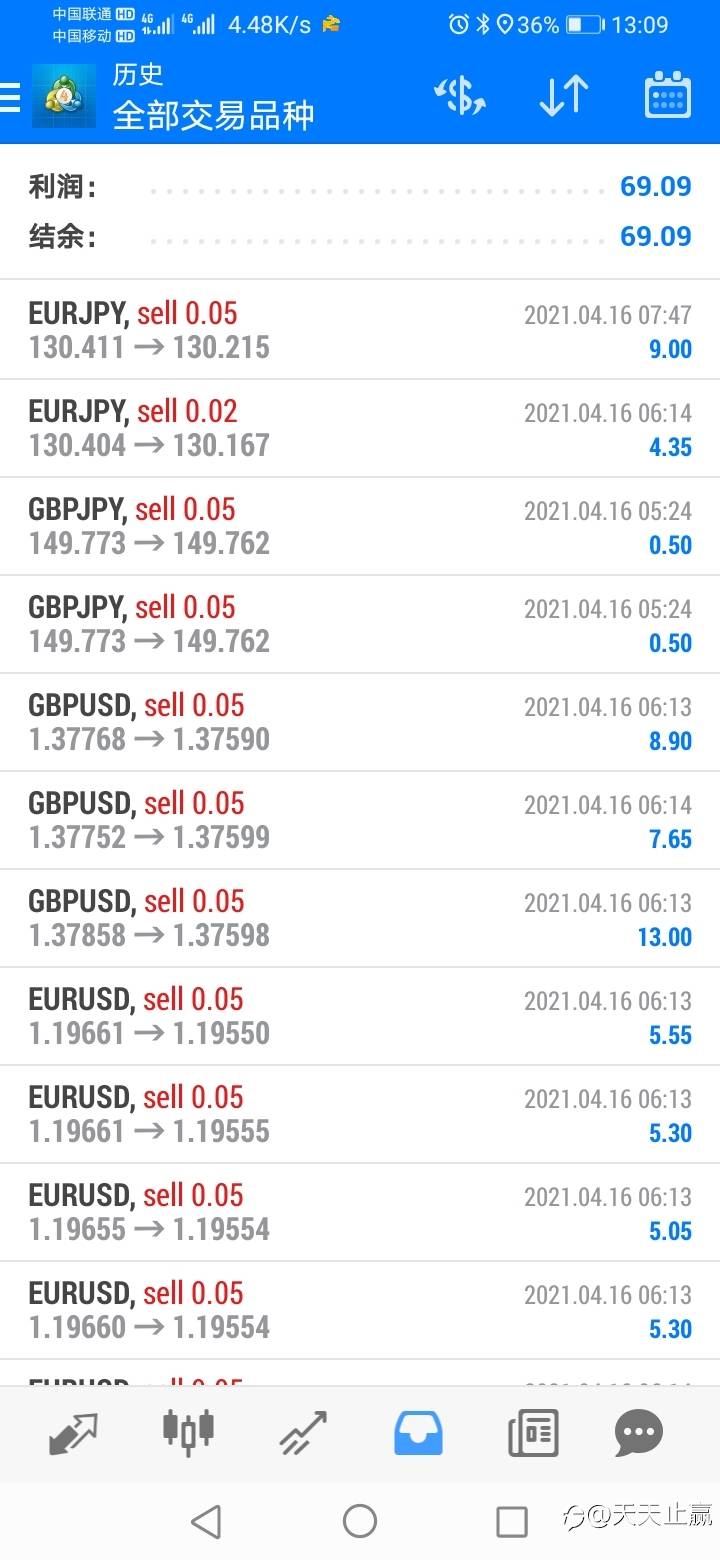Switch to the Trade tab
Image resolution: width=720 pixels, height=1560 pixels.
pos(303,1433)
